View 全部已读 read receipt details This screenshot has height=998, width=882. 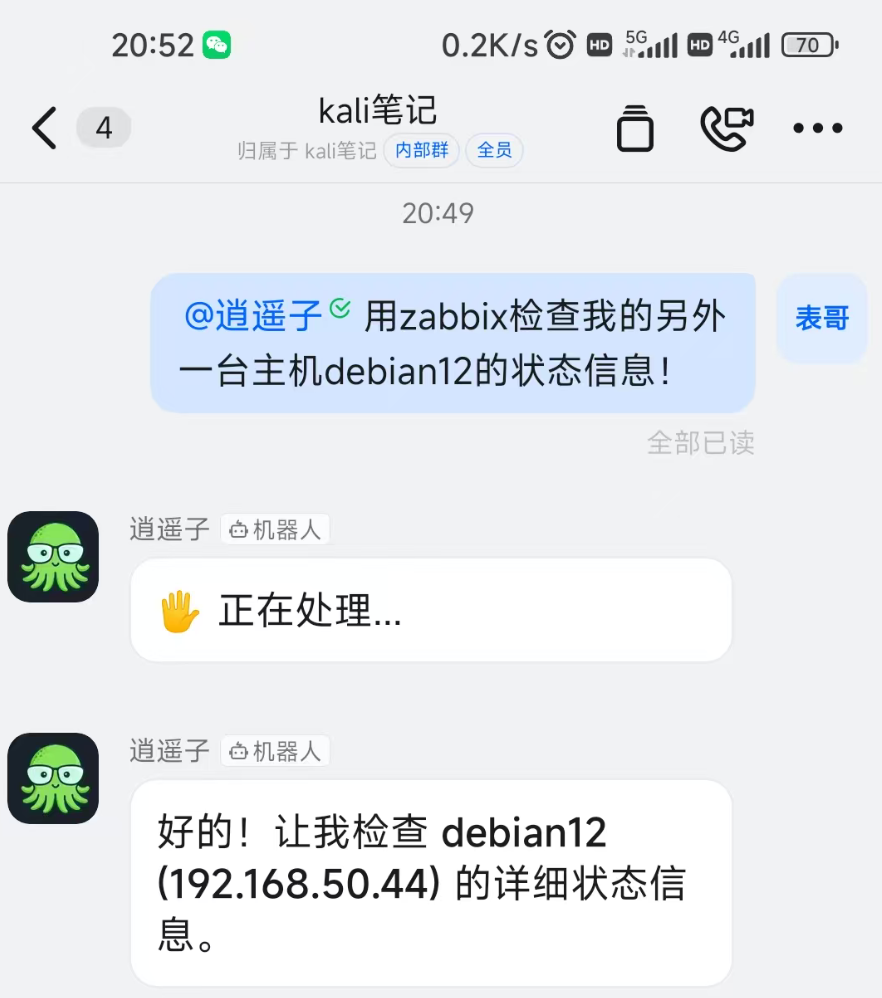pyautogui.click(x=700, y=443)
